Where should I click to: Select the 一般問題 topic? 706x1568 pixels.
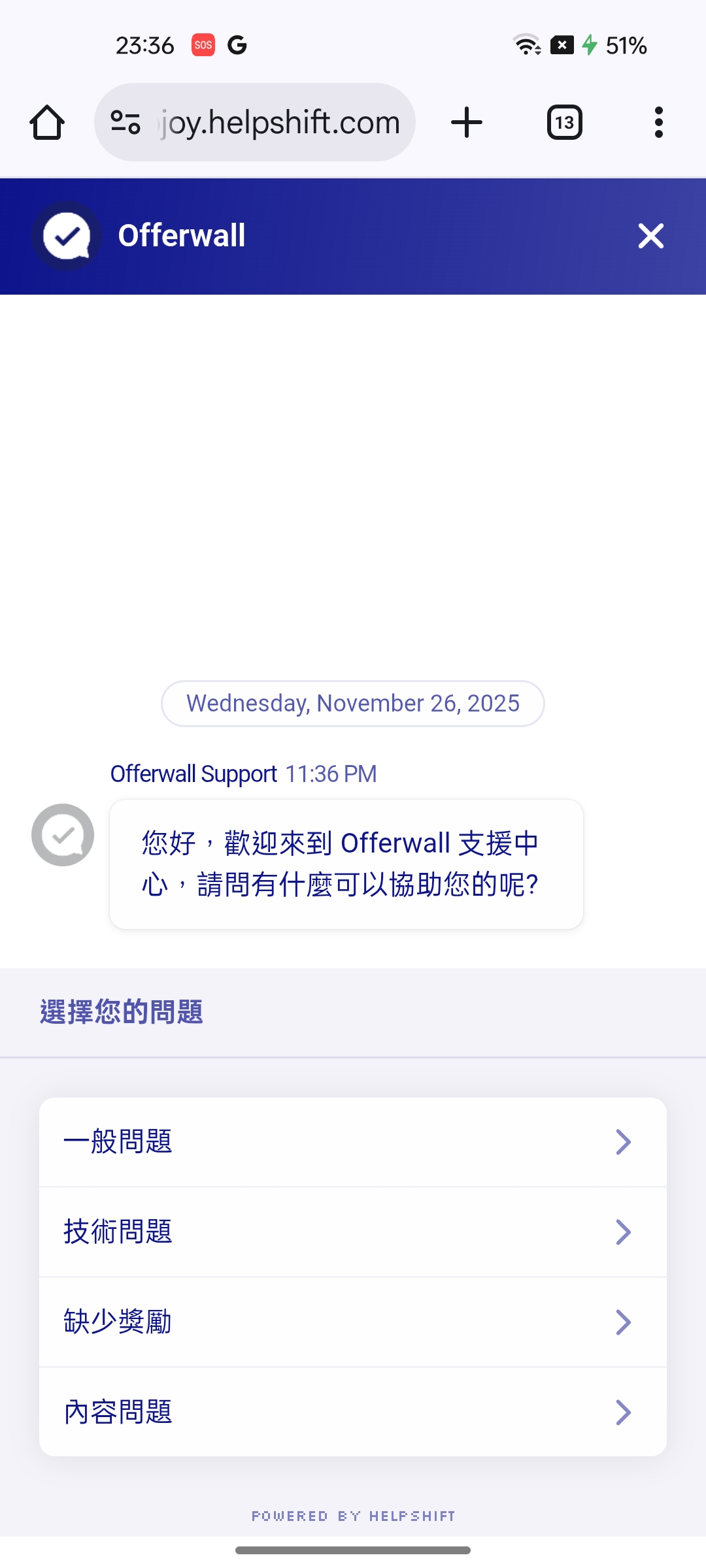[x=353, y=1142]
